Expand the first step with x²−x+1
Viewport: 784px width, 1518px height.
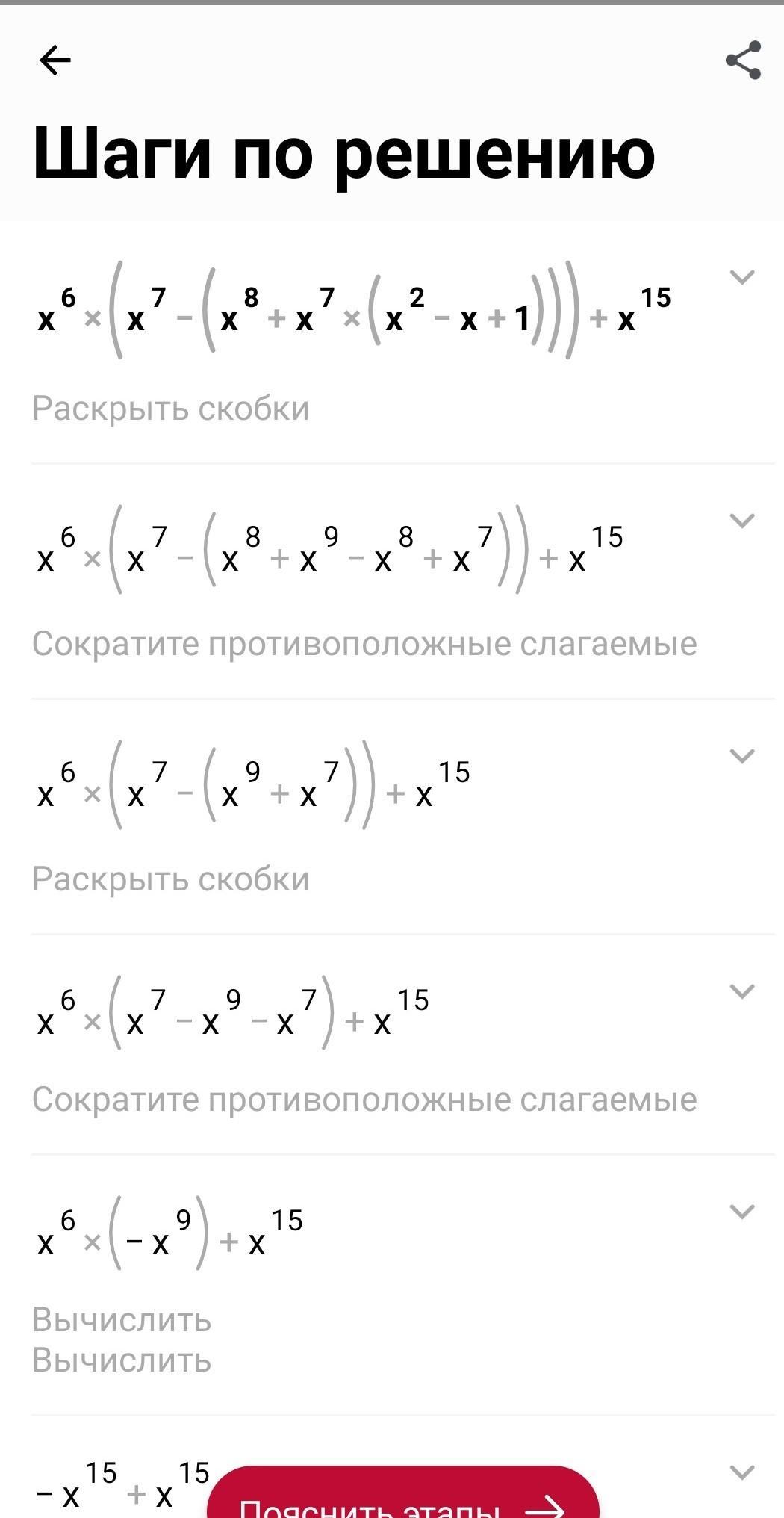pos(741,278)
